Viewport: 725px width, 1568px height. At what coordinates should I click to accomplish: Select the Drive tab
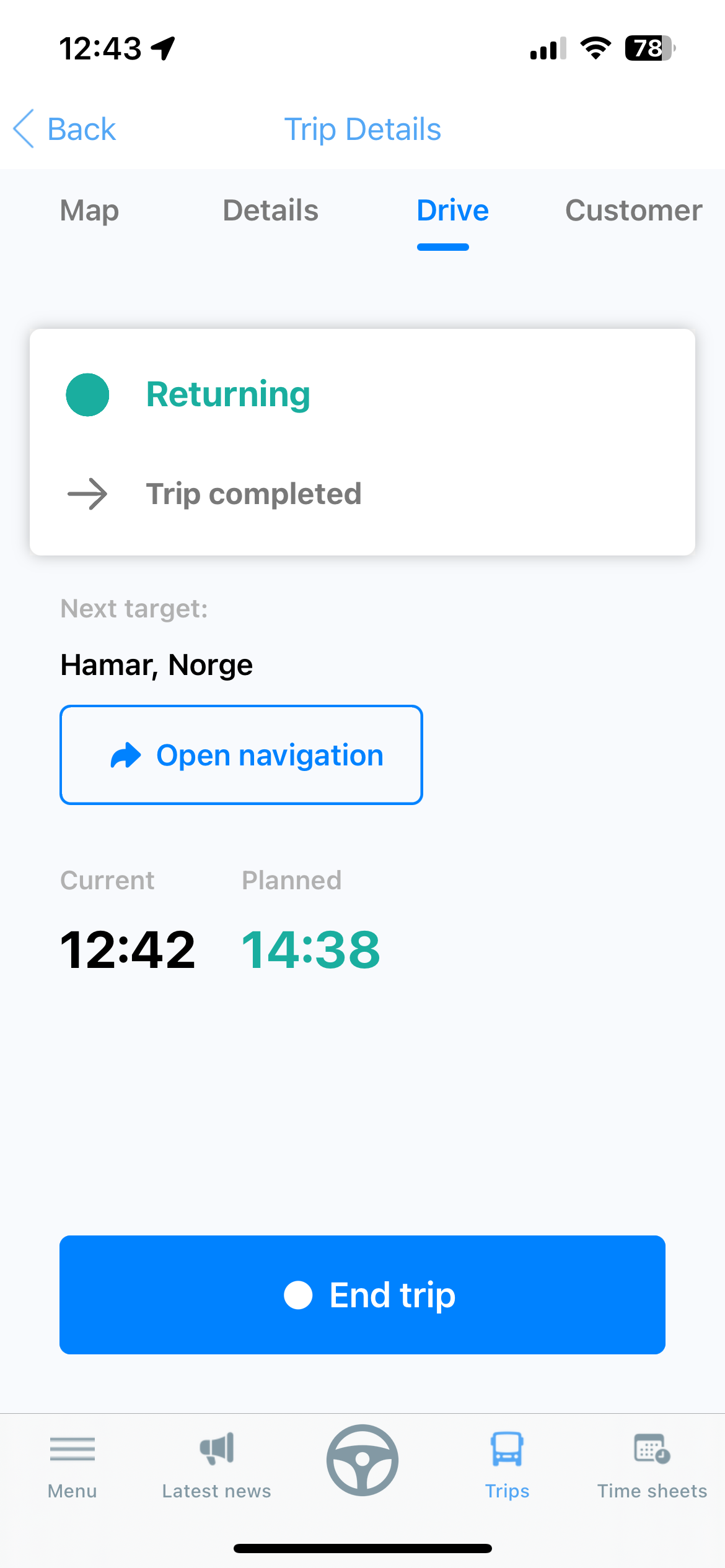click(x=452, y=211)
